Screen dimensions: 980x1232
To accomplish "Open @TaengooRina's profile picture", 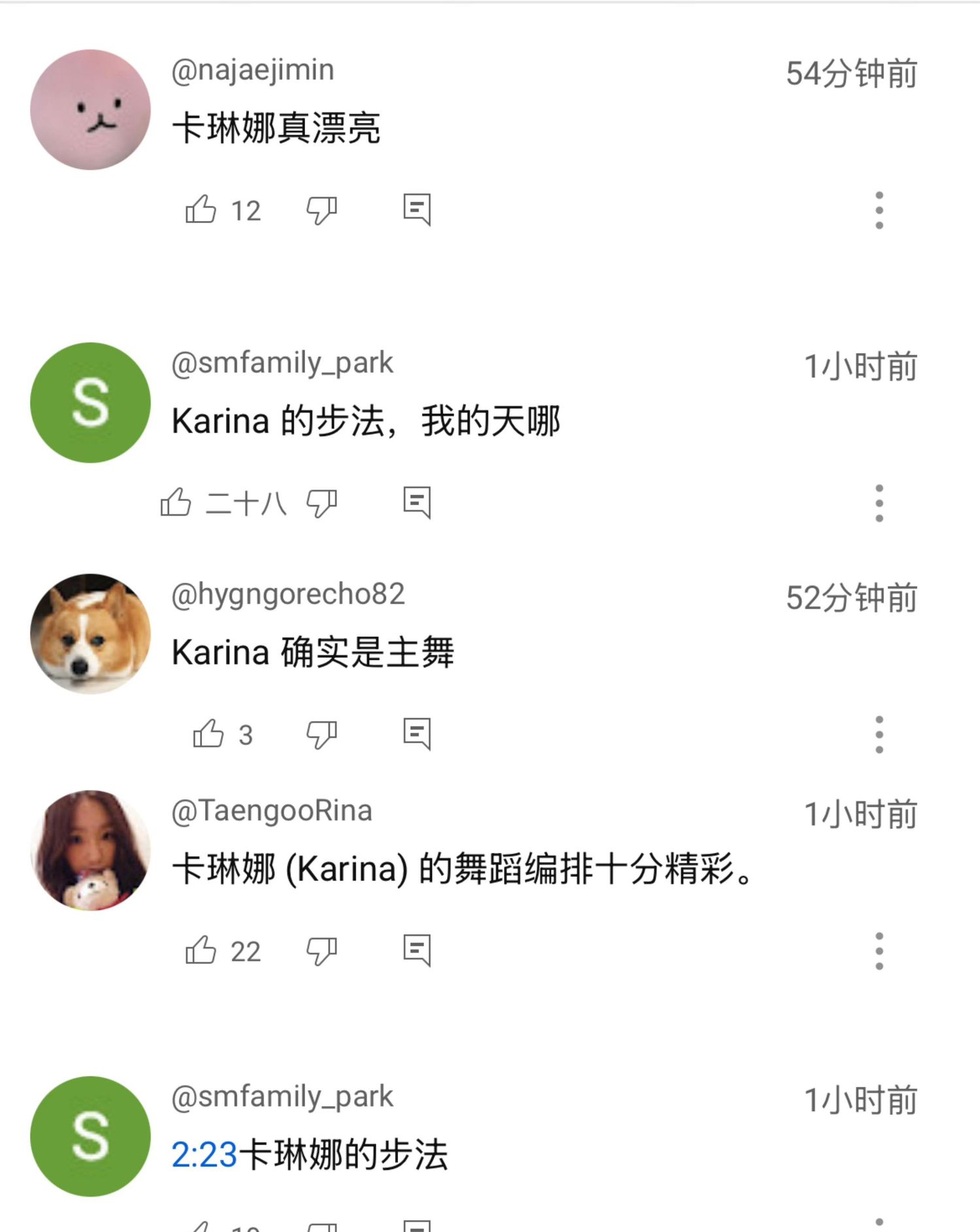I will pyautogui.click(x=91, y=850).
